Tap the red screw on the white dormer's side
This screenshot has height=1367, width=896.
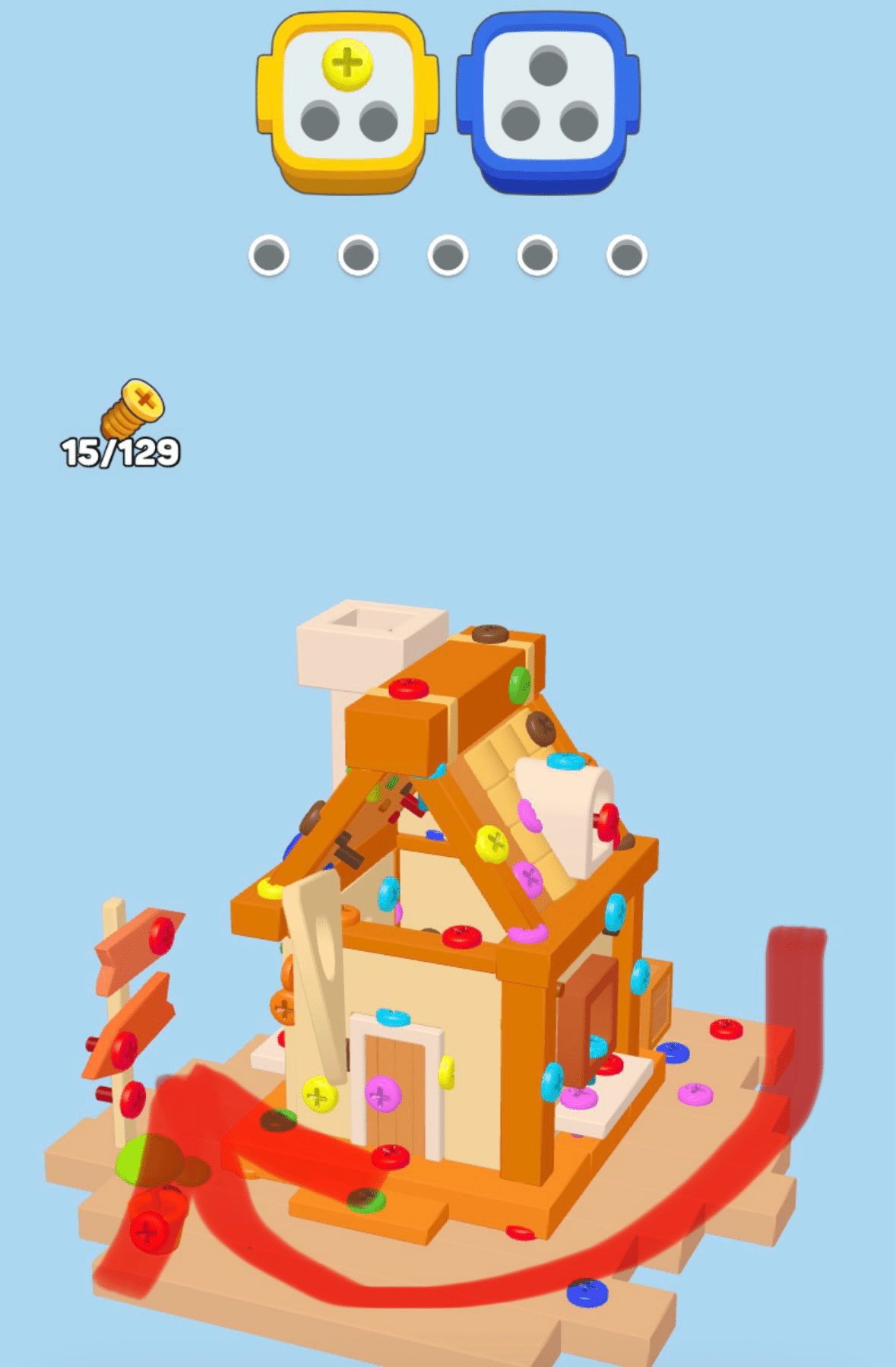[x=608, y=823]
